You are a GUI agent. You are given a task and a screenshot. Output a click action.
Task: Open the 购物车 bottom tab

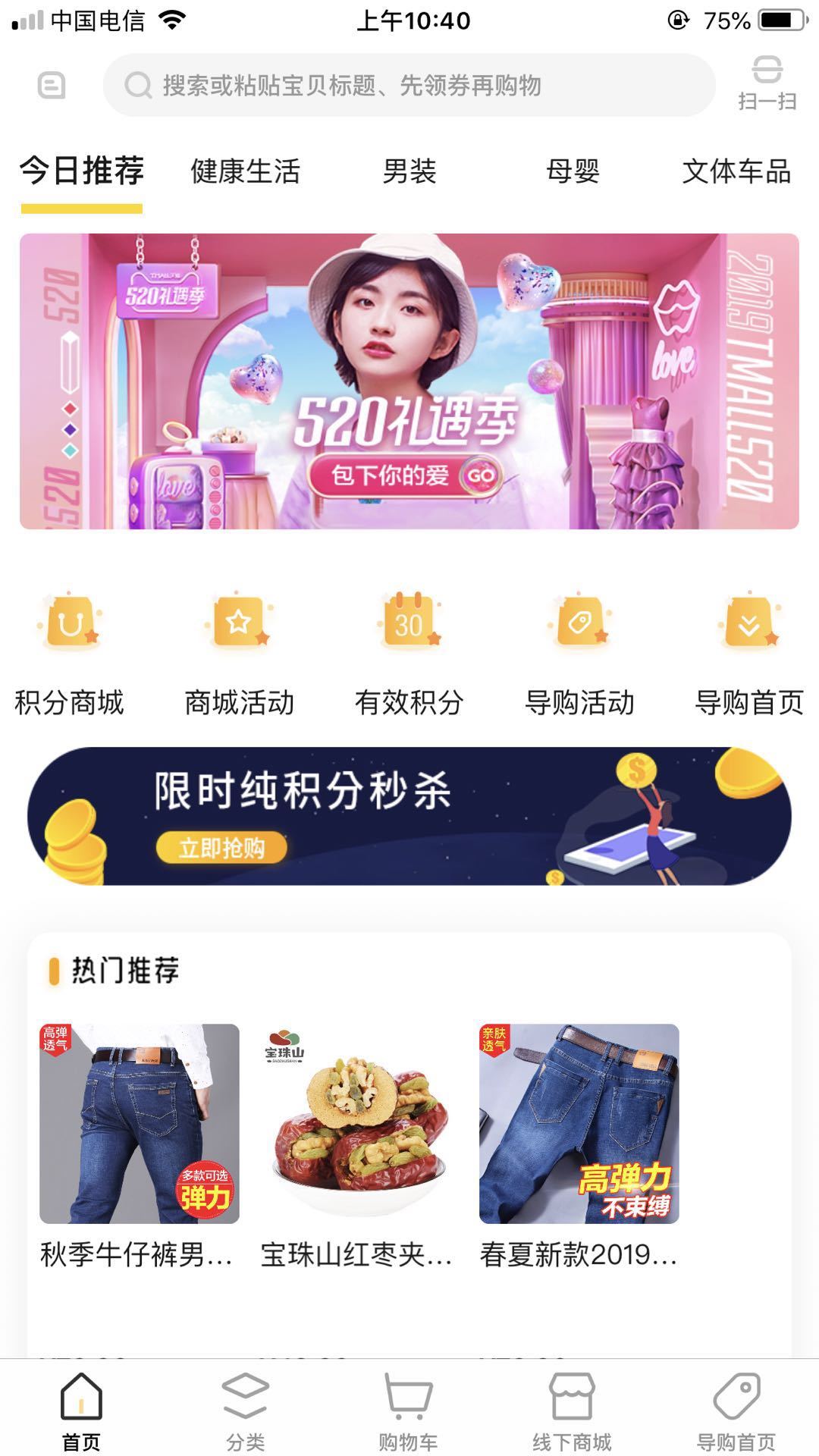click(409, 1411)
